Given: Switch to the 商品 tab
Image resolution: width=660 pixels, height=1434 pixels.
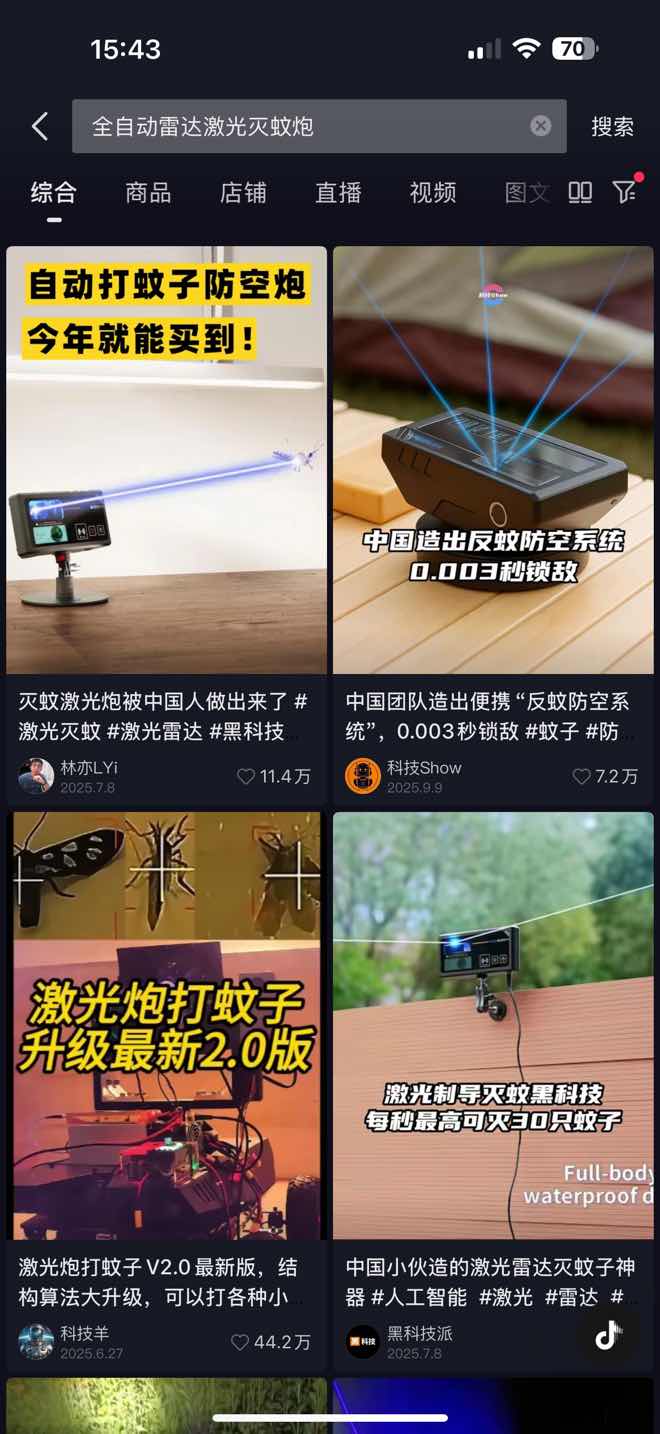Looking at the screenshot, I should (148, 193).
